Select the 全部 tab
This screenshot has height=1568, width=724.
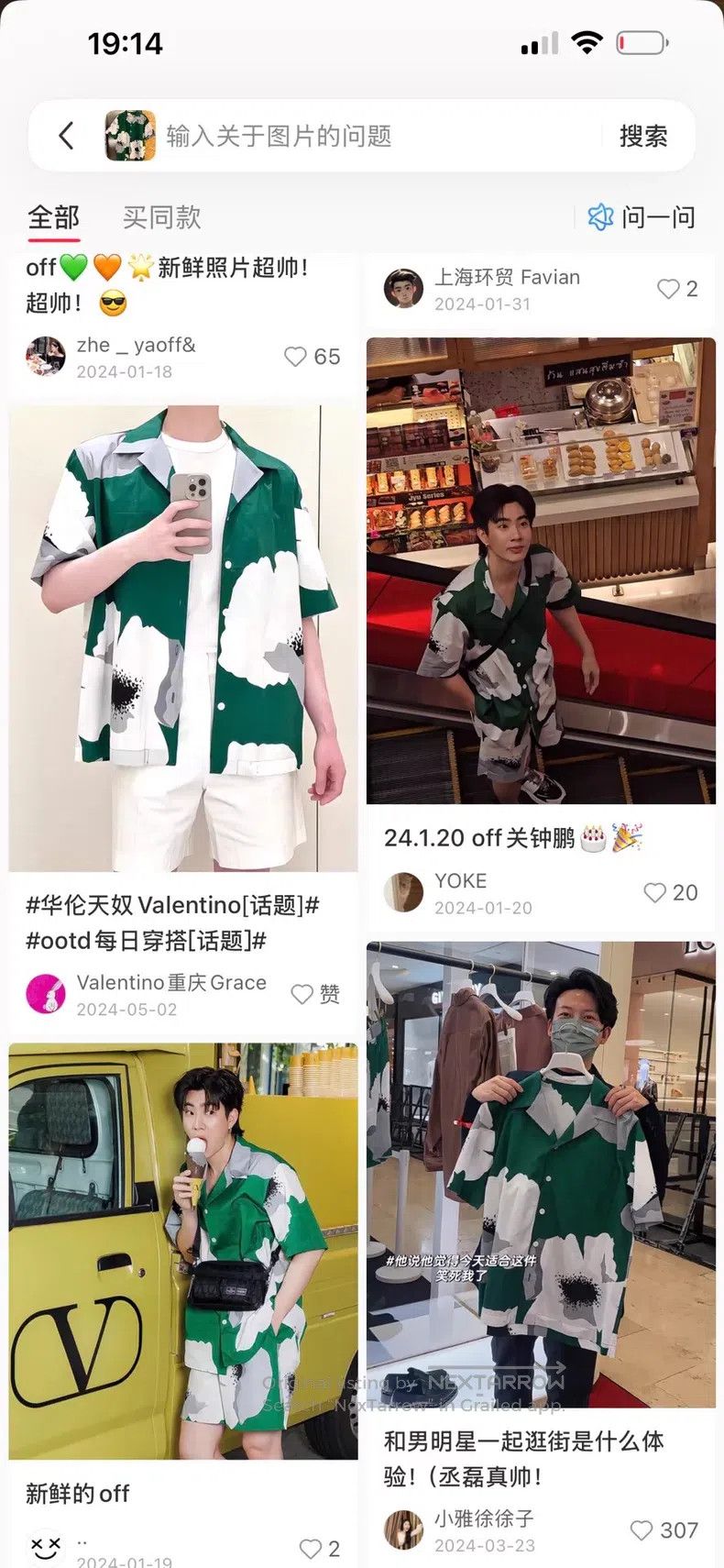53,217
